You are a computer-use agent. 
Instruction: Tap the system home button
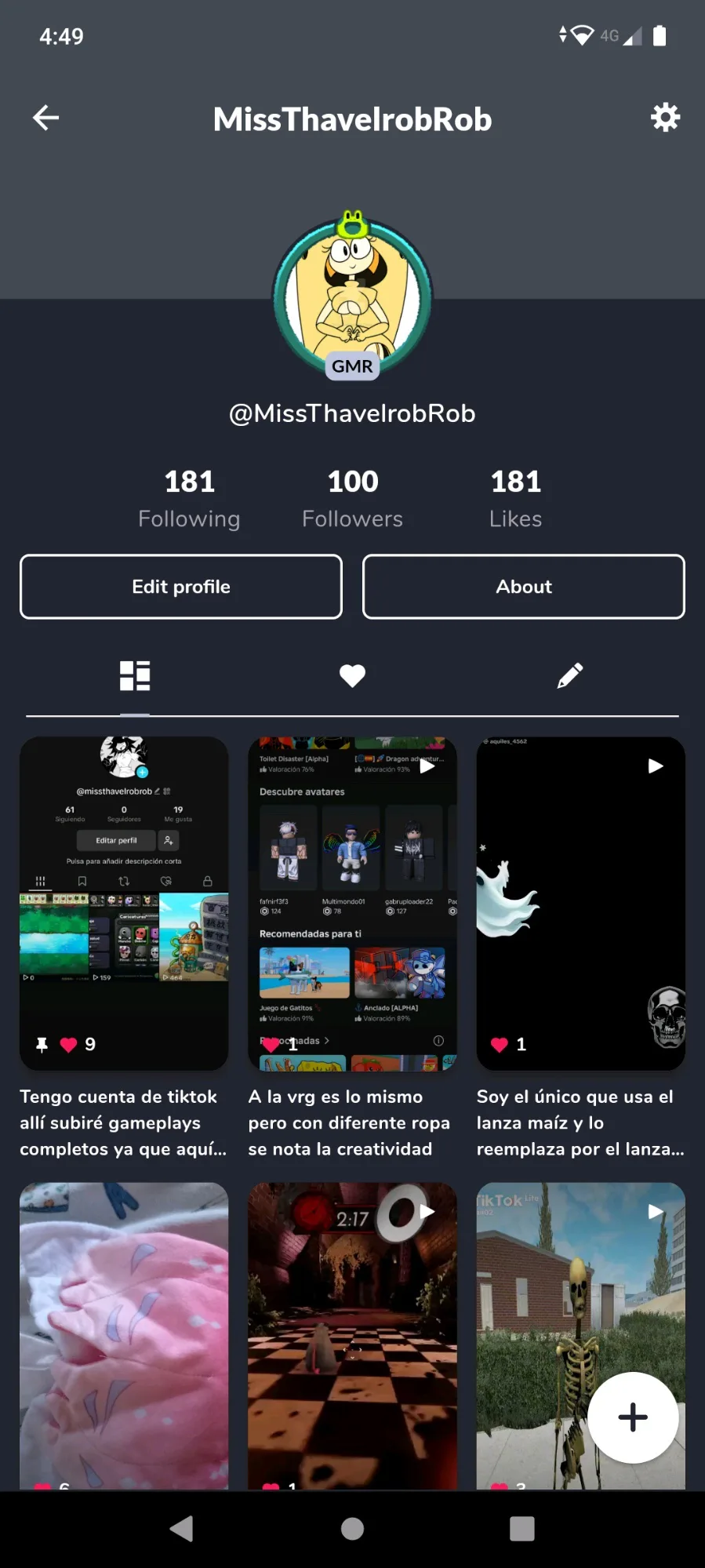[x=352, y=1528]
